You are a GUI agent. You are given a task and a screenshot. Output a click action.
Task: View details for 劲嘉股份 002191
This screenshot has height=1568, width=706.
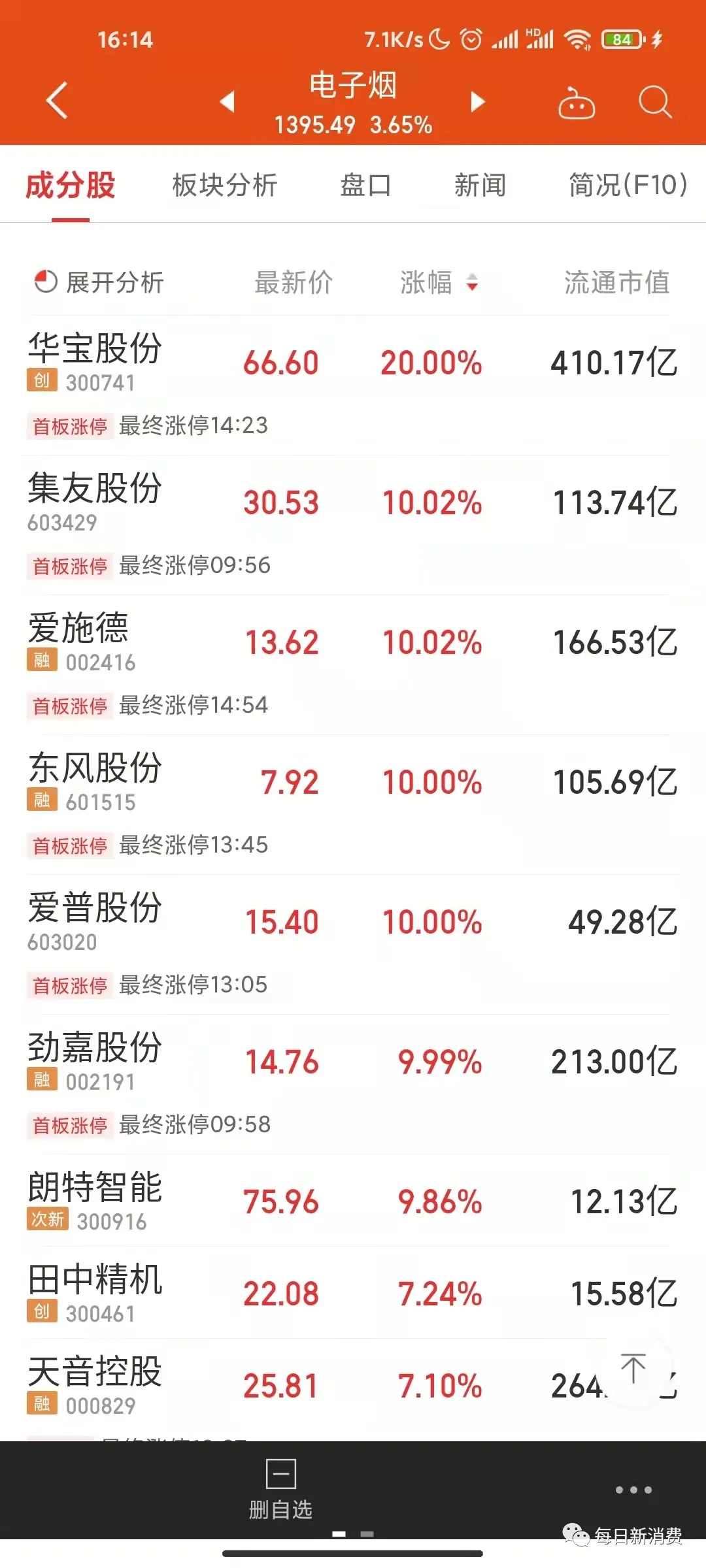[95, 1061]
